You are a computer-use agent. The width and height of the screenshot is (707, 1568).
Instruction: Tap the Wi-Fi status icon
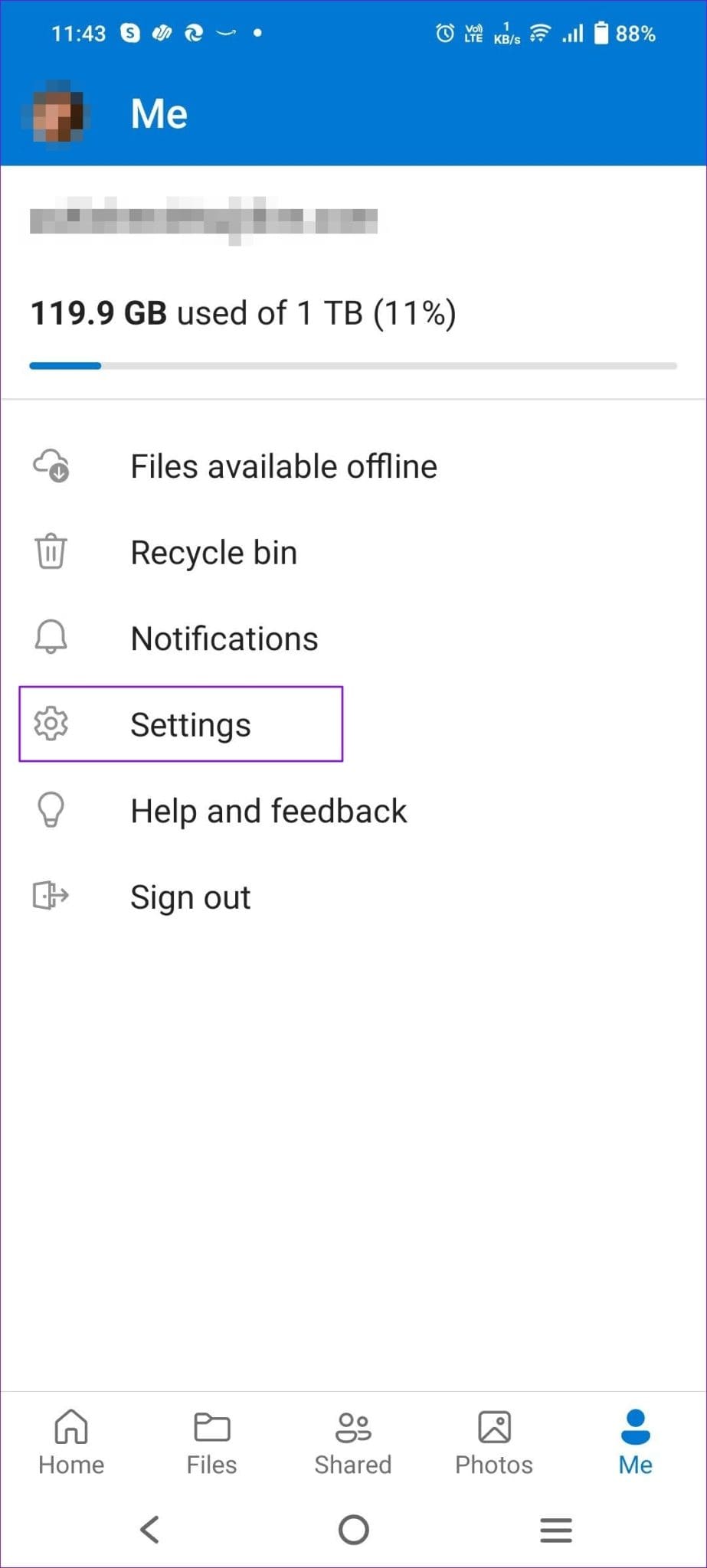point(538,33)
